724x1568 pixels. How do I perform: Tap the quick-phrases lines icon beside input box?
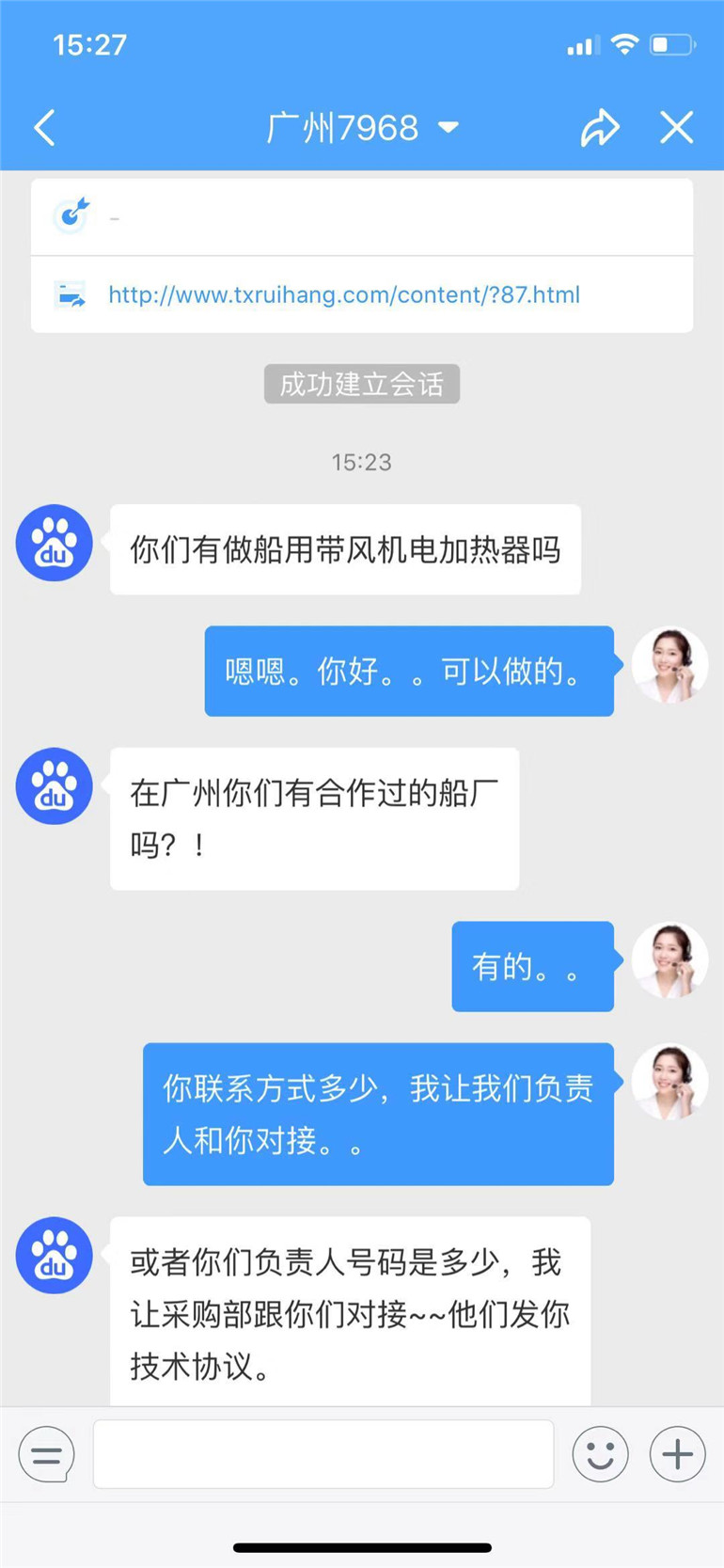pos(46,1453)
